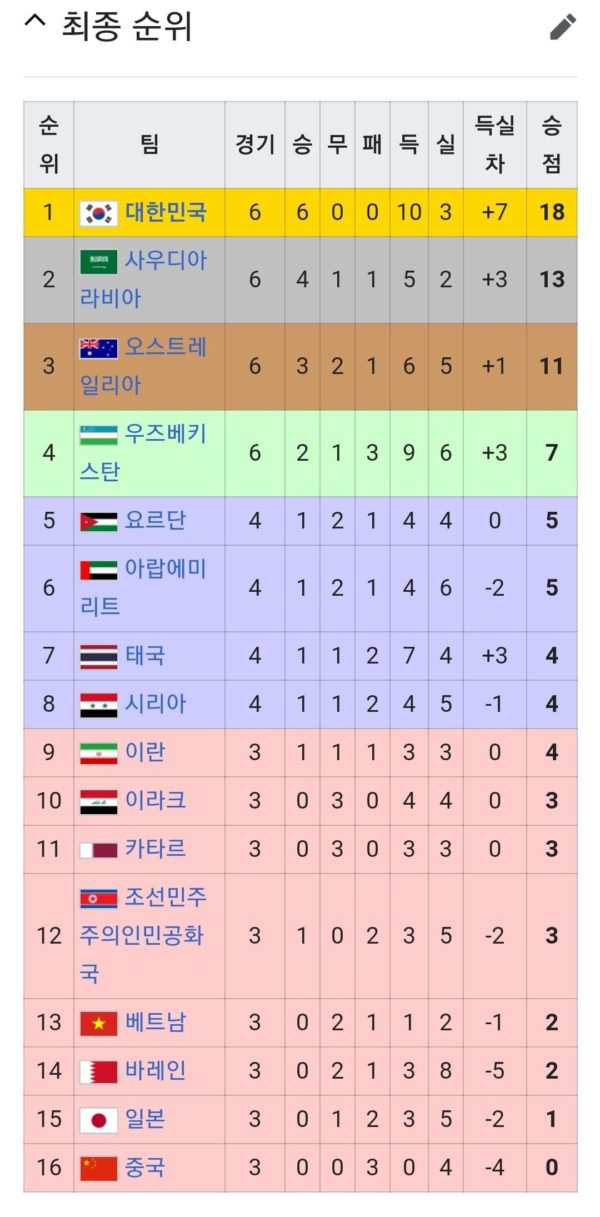Open the 이라크 team link

pos(155,800)
